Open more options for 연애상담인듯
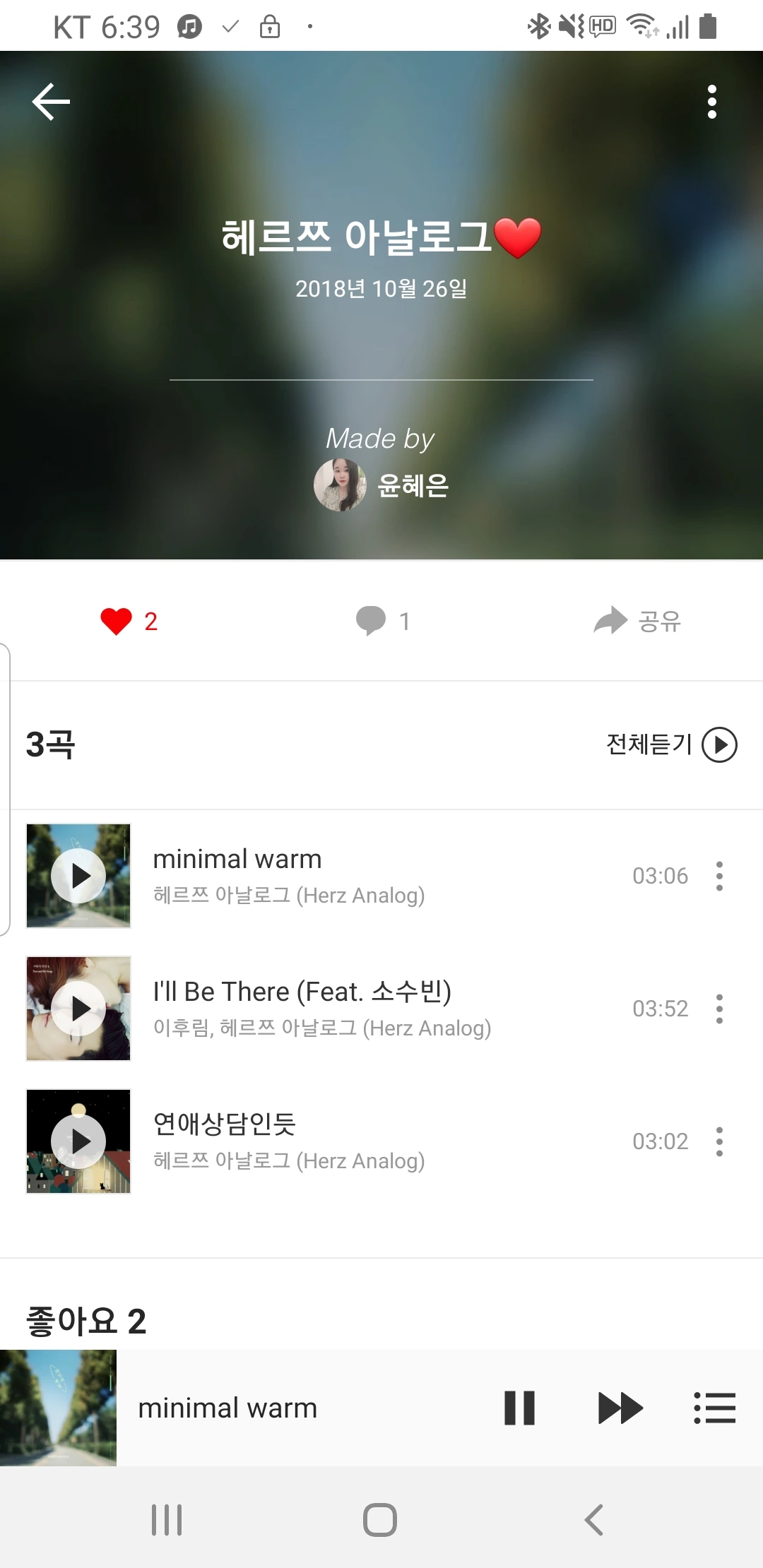 pyautogui.click(x=719, y=1141)
